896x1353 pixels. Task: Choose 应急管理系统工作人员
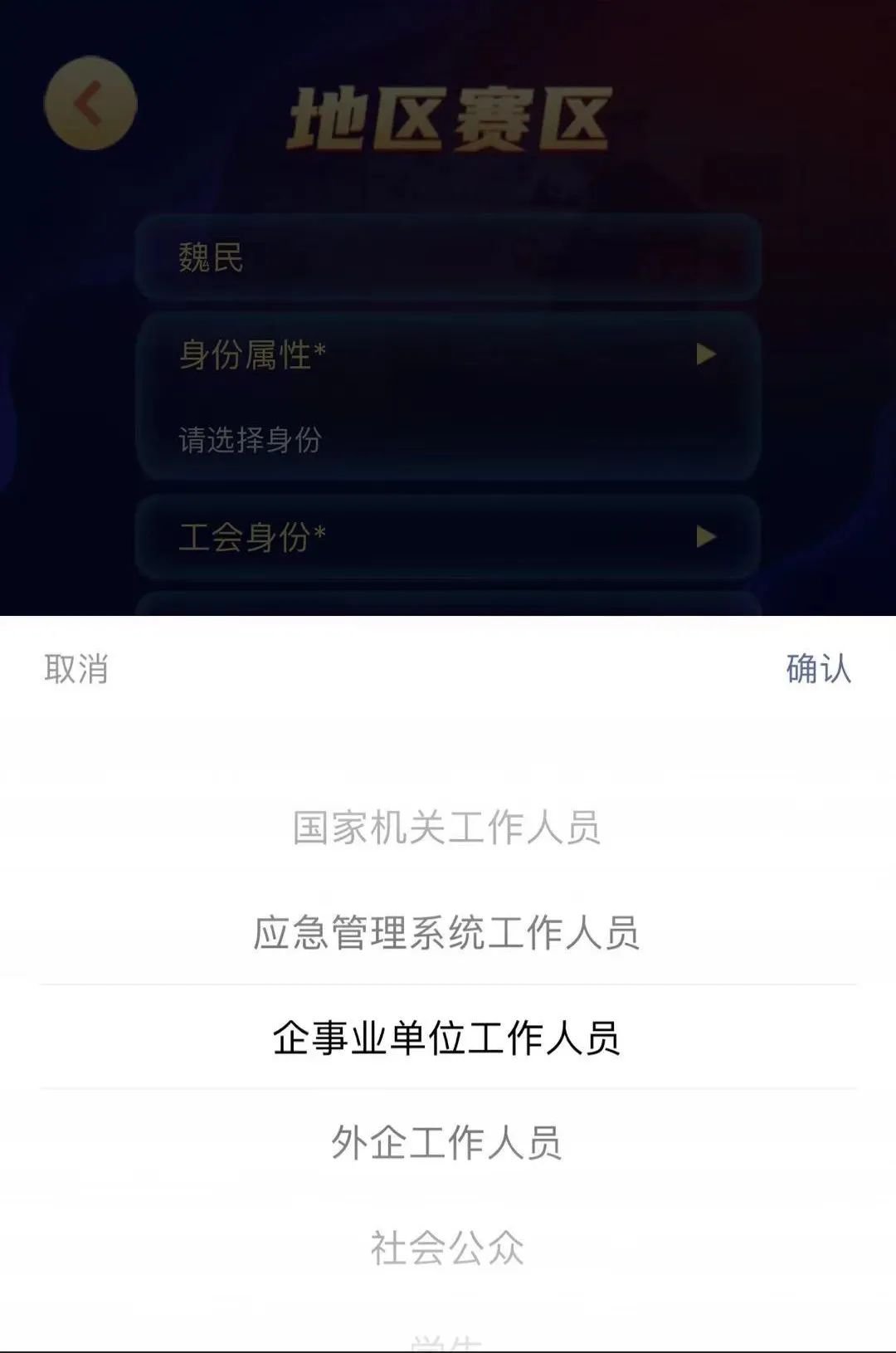pos(447,933)
